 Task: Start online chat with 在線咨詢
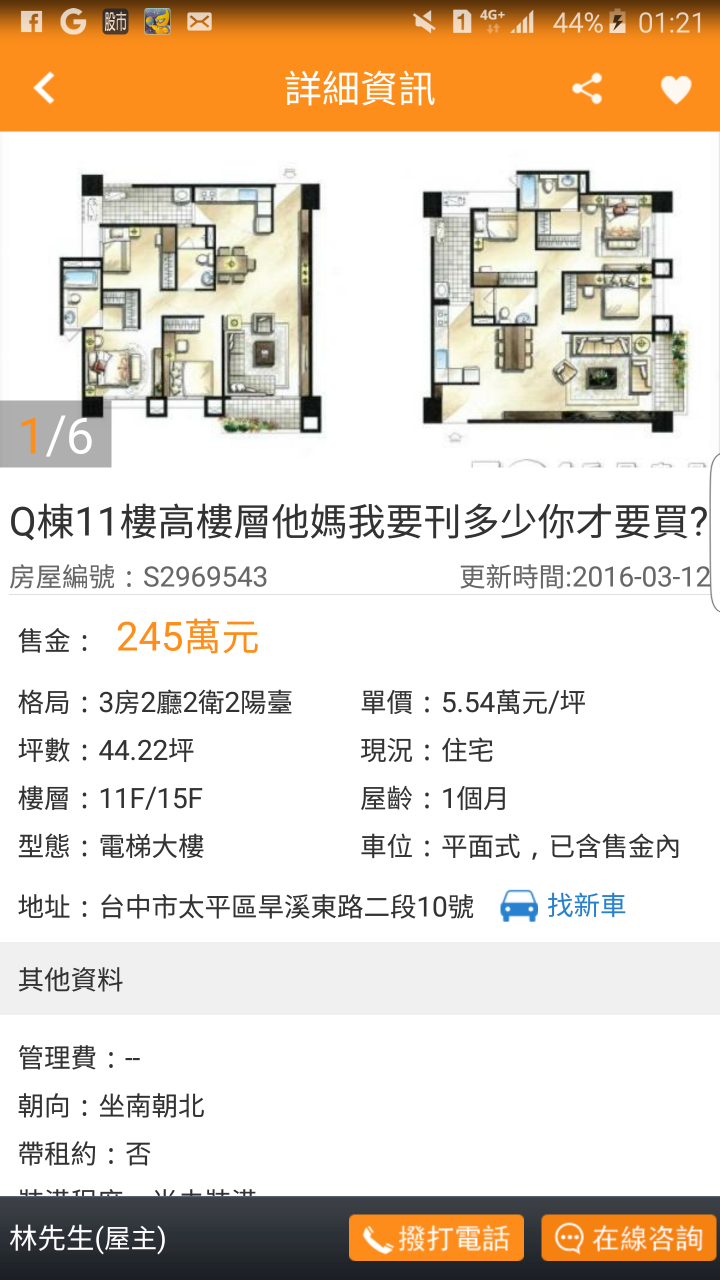[x=629, y=1238]
